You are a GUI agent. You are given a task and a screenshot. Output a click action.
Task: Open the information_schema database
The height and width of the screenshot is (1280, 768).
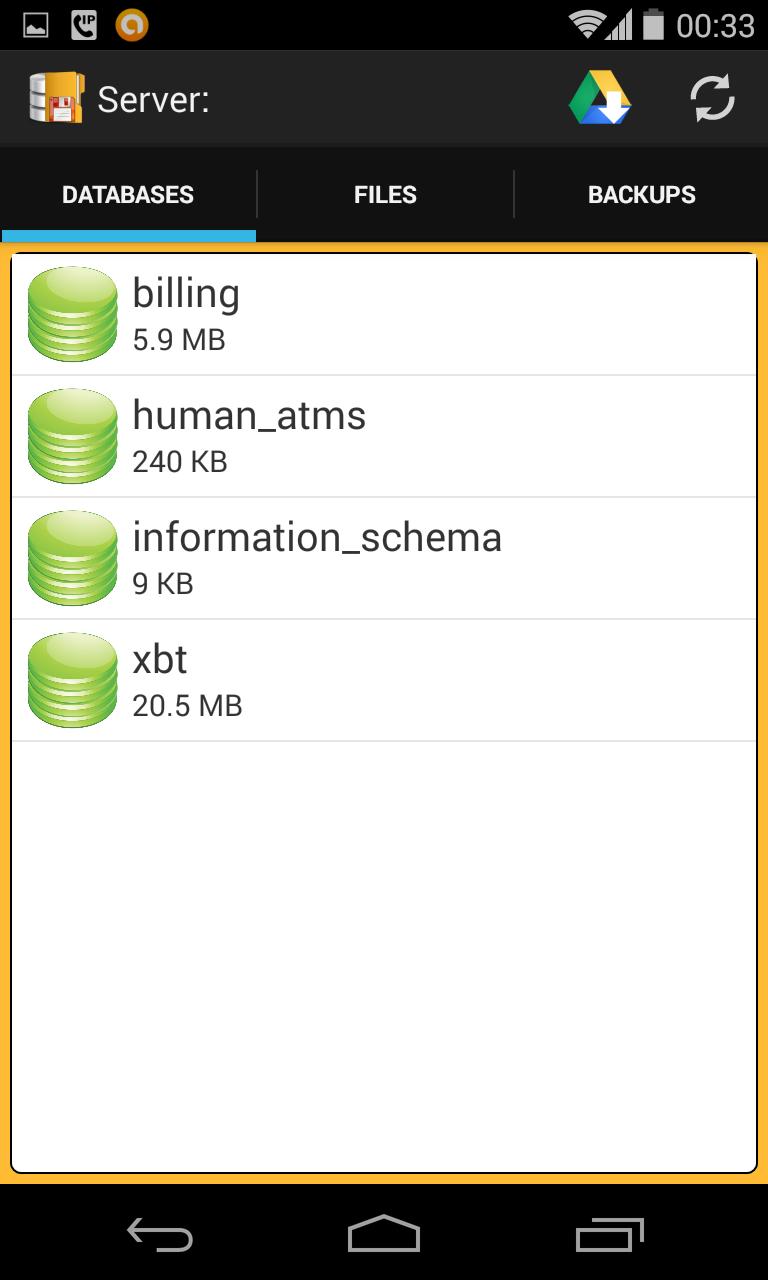tap(384, 559)
